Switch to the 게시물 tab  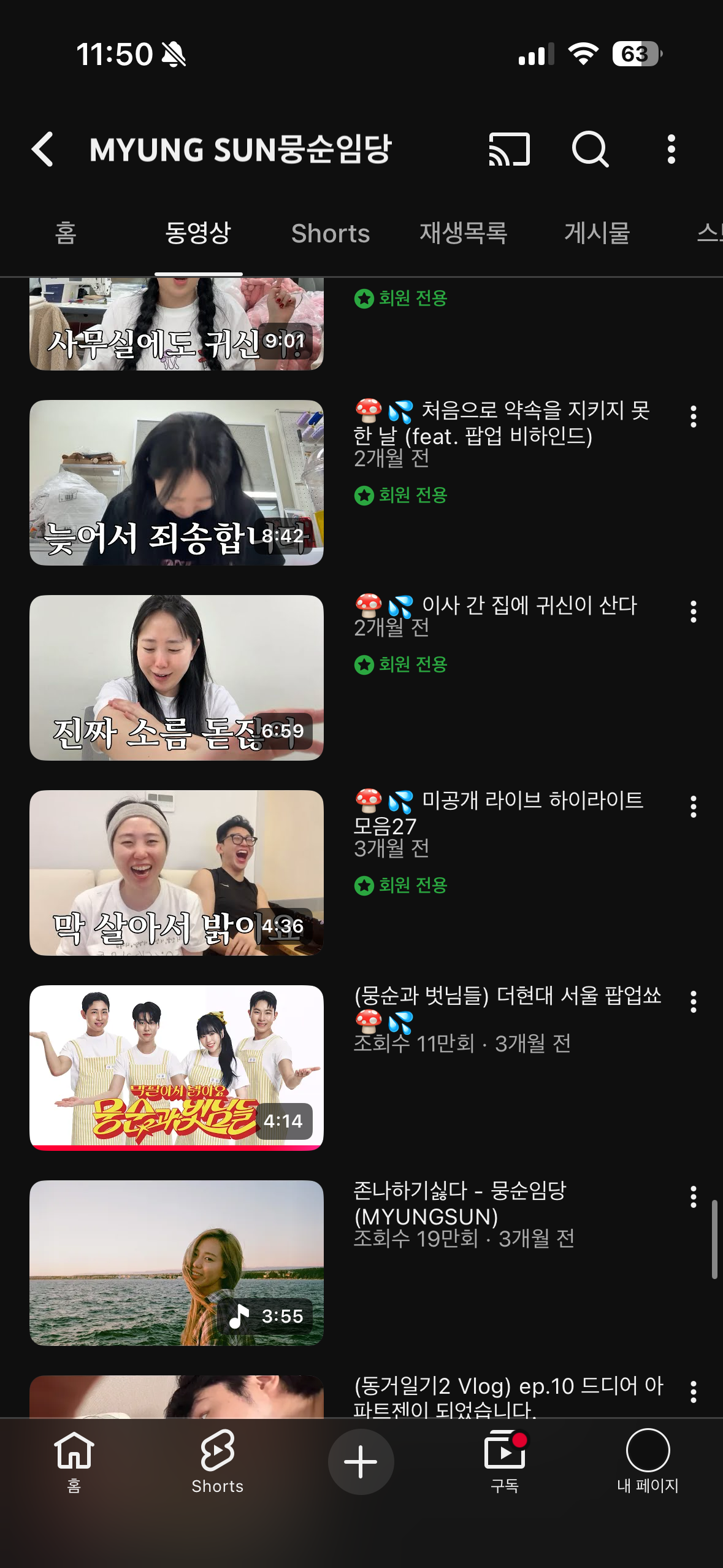click(x=597, y=234)
